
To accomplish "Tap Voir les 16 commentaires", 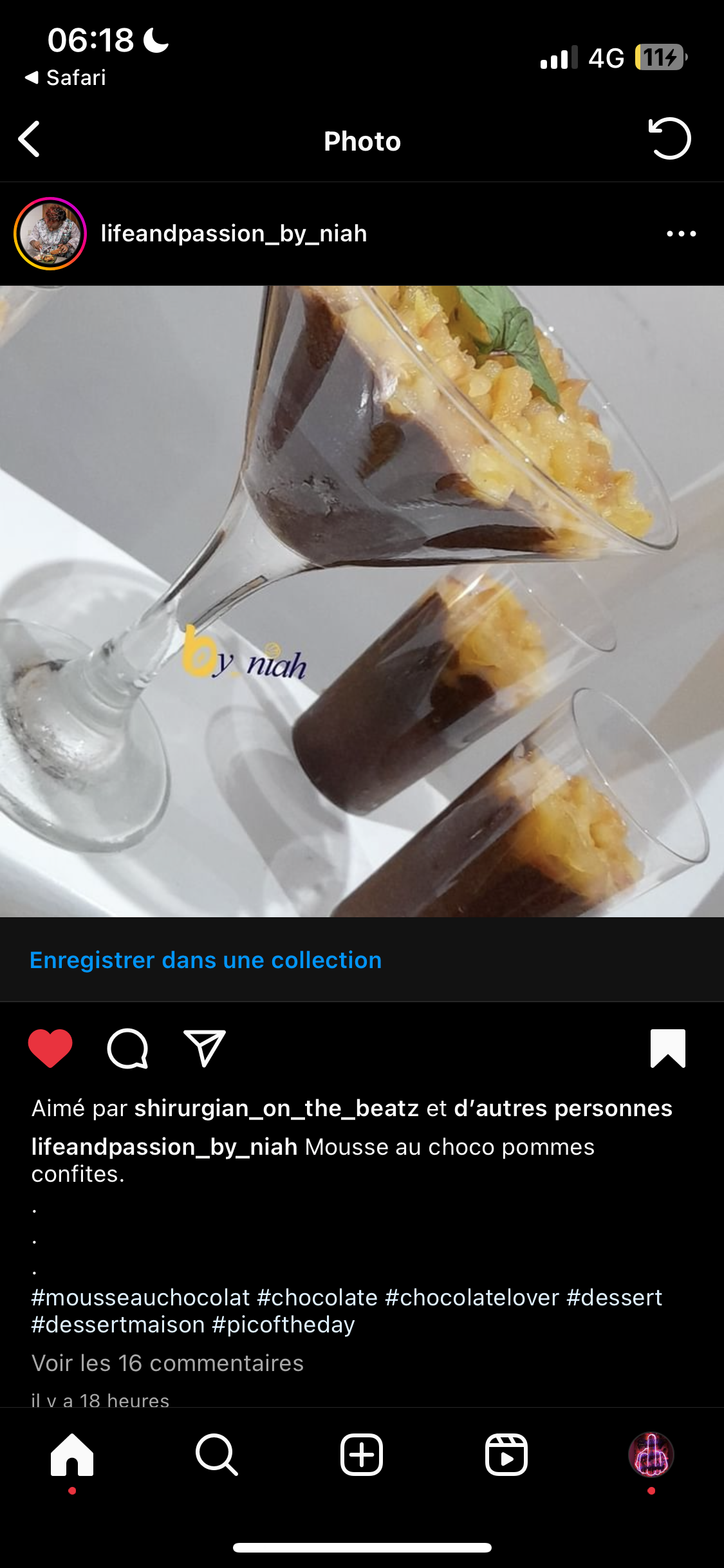I will point(167,1363).
